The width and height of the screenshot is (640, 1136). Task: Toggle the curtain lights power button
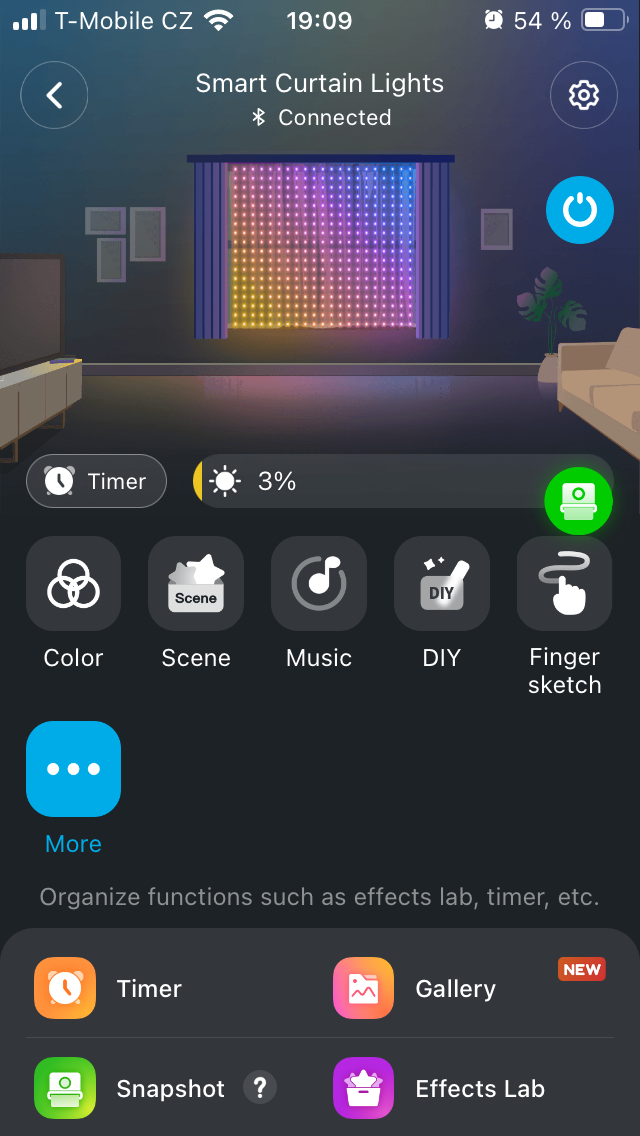579,211
